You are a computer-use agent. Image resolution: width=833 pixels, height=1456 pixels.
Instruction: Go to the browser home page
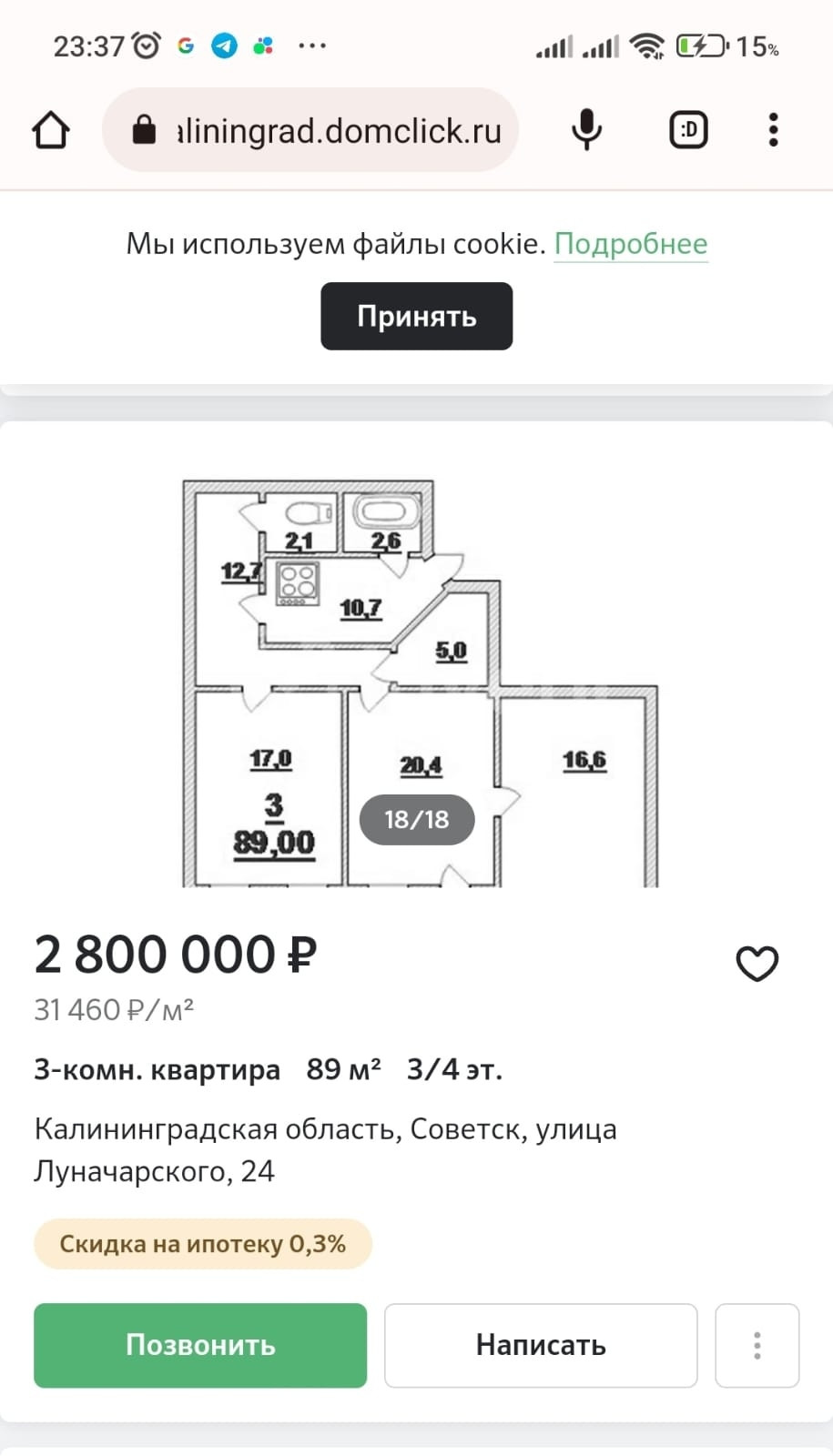tap(51, 130)
